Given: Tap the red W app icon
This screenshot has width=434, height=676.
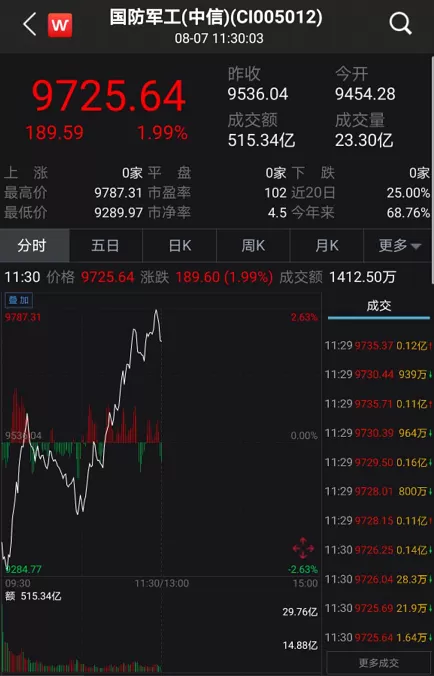Looking at the screenshot, I should click(60, 25).
